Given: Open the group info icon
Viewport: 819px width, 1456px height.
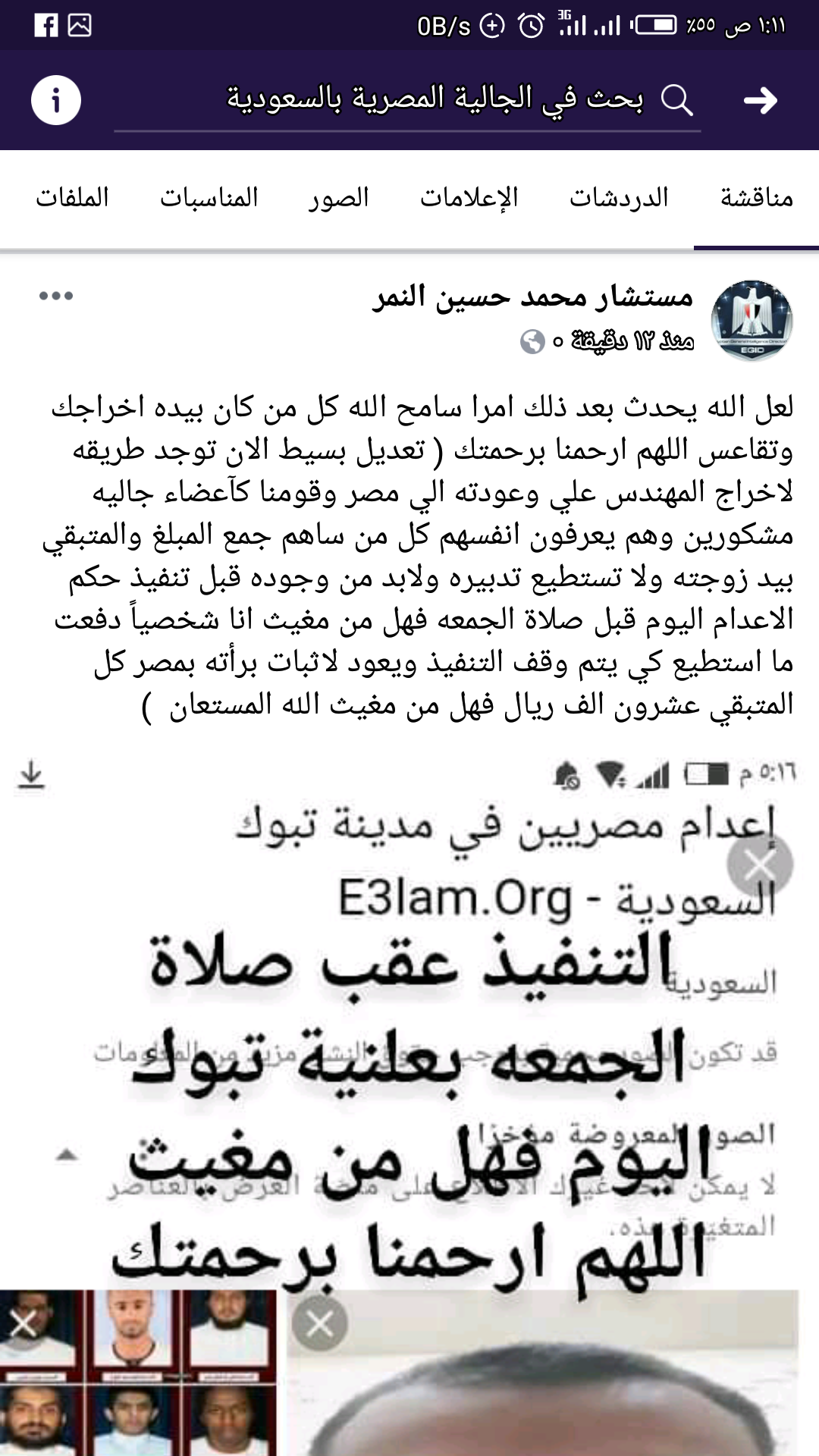Looking at the screenshot, I should click(55, 100).
